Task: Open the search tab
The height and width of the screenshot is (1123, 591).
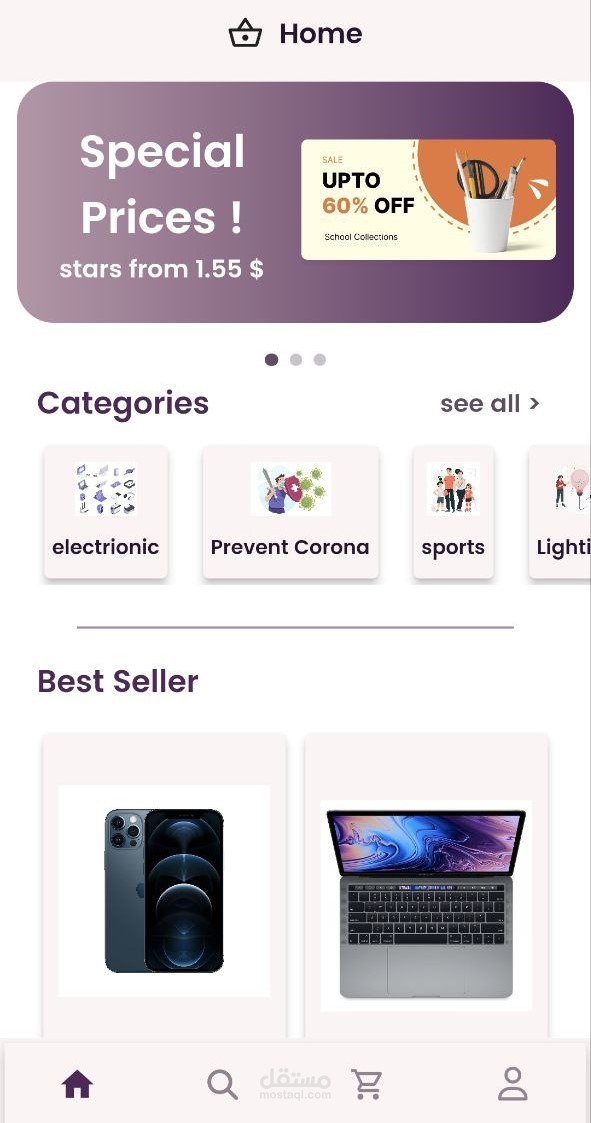Action: point(222,1084)
